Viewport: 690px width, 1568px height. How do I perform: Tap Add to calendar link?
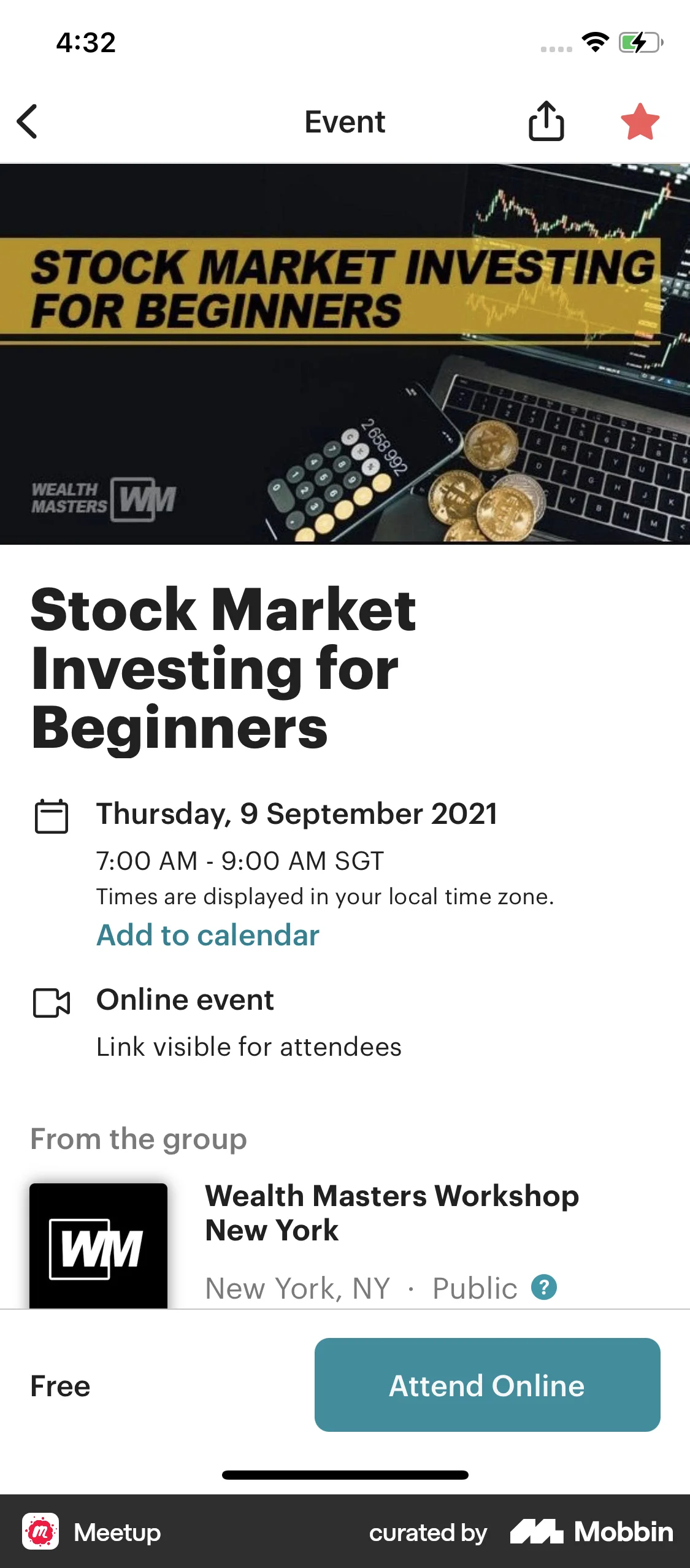pyautogui.click(x=208, y=936)
